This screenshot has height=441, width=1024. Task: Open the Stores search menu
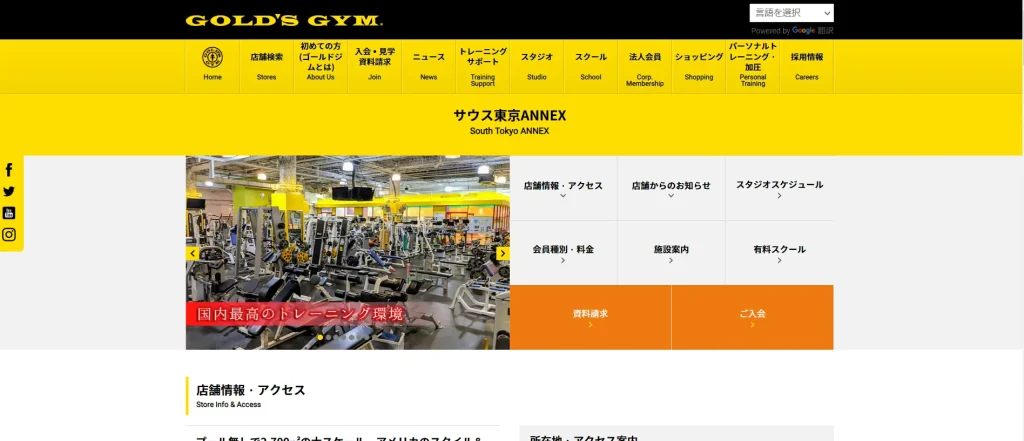[266, 65]
